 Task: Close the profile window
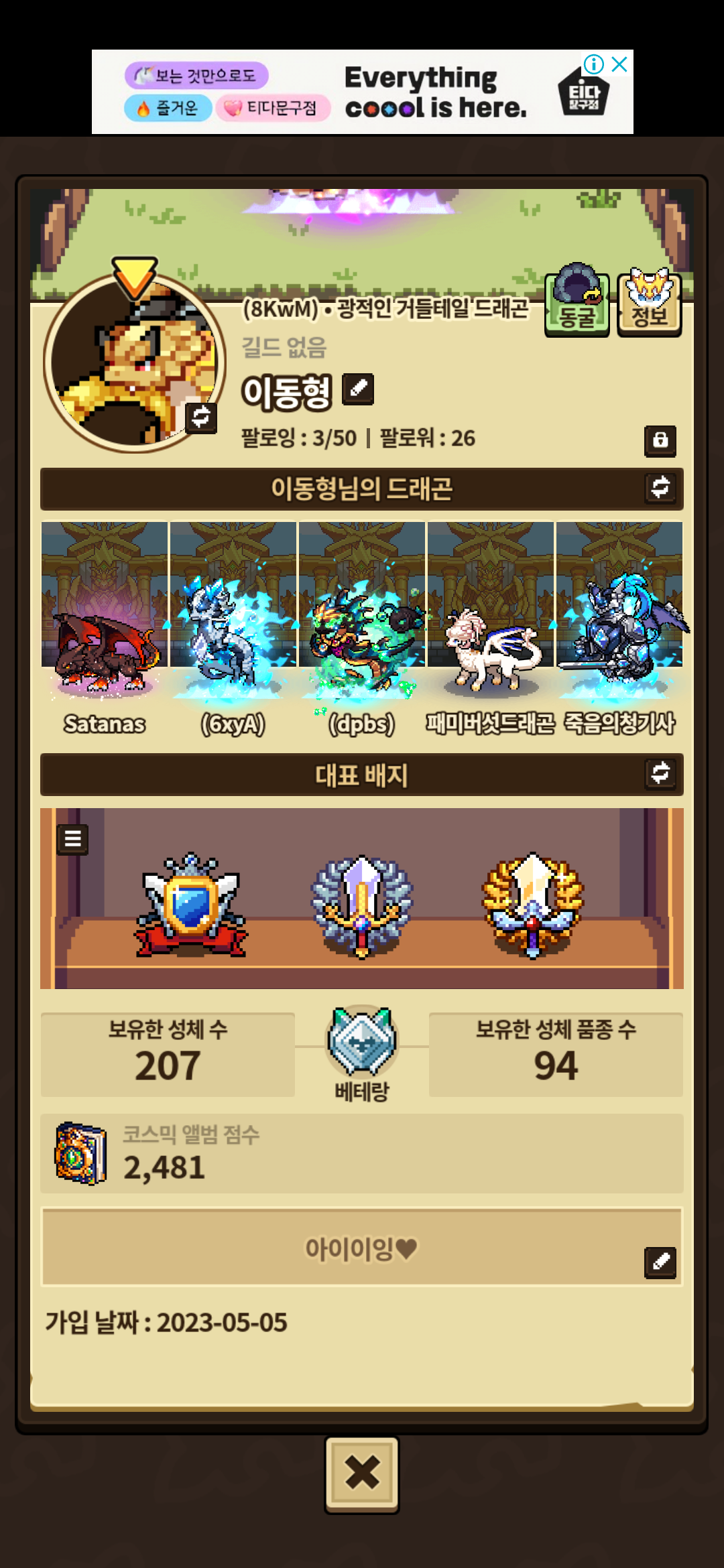click(362, 1473)
